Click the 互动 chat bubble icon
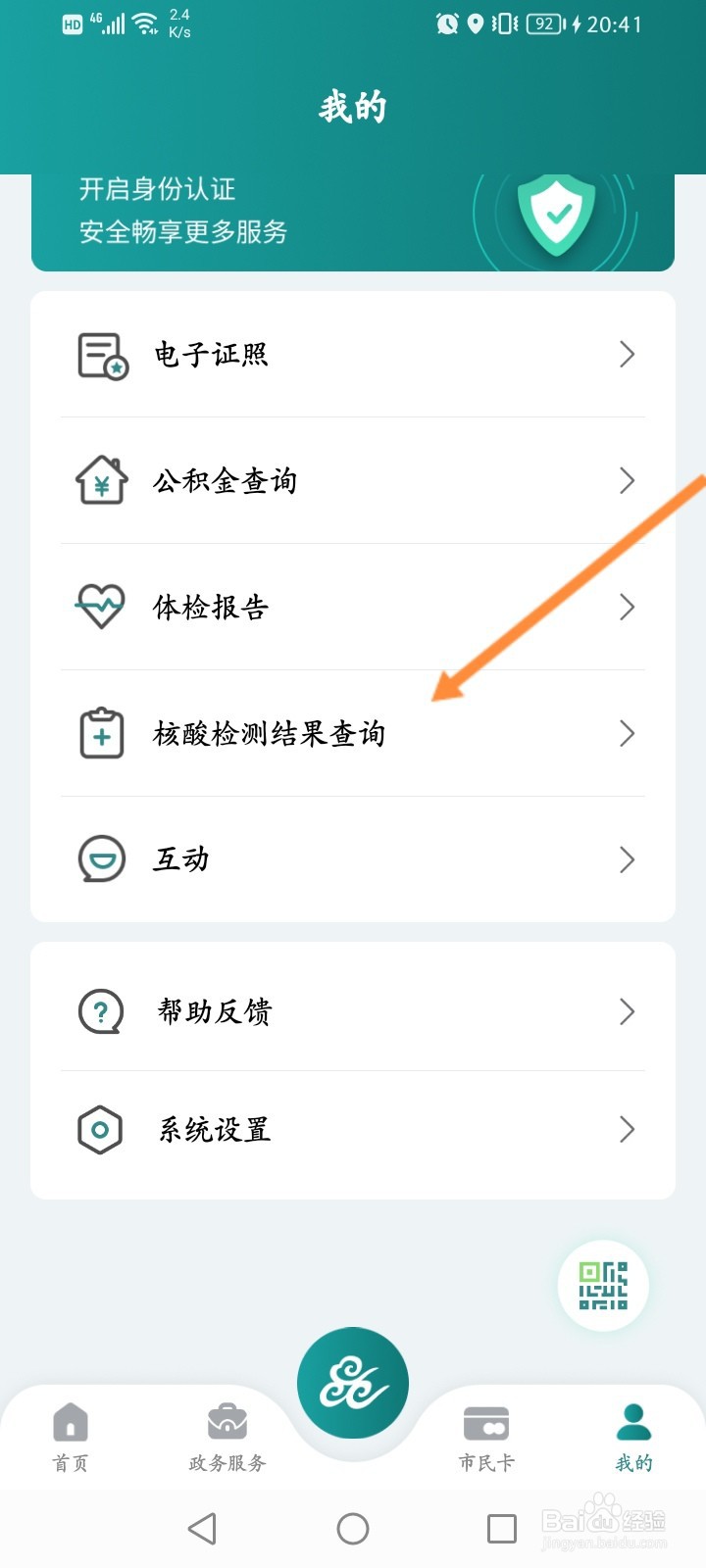 click(98, 858)
